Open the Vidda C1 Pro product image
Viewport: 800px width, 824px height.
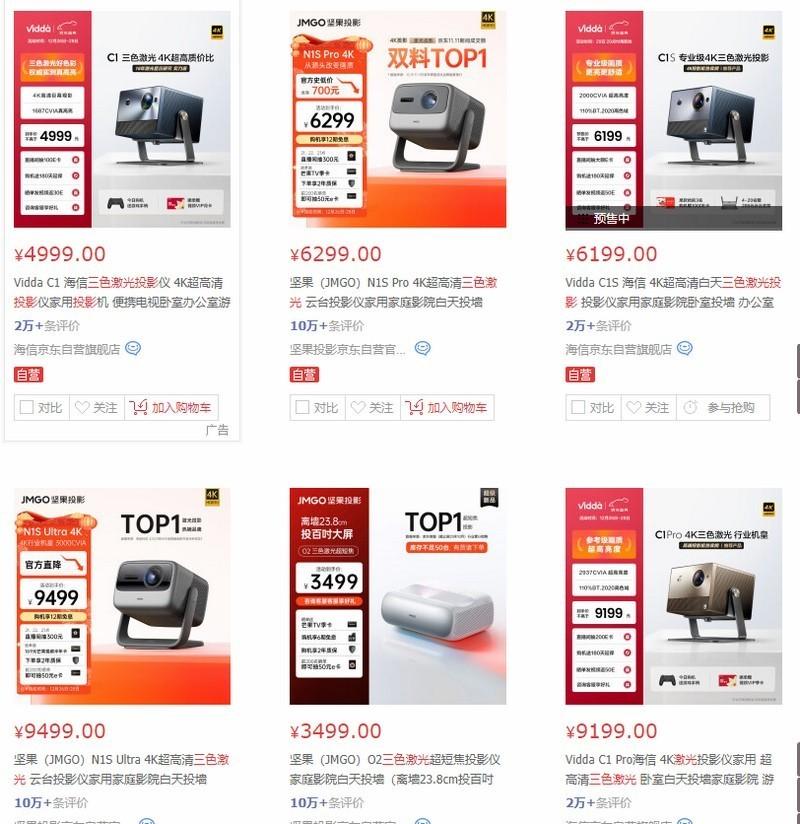(673, 596)
